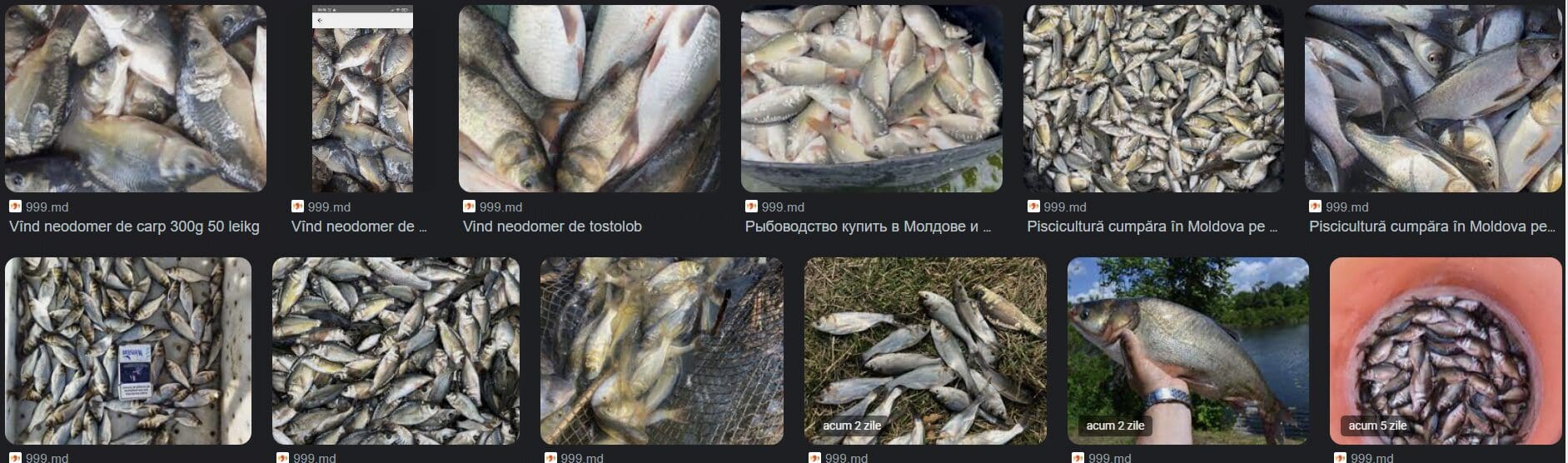This screenshot has height=463, width=1568.
Task: Open 'Vînd neodomer de tostolob' image result
Action: point(589,98)
